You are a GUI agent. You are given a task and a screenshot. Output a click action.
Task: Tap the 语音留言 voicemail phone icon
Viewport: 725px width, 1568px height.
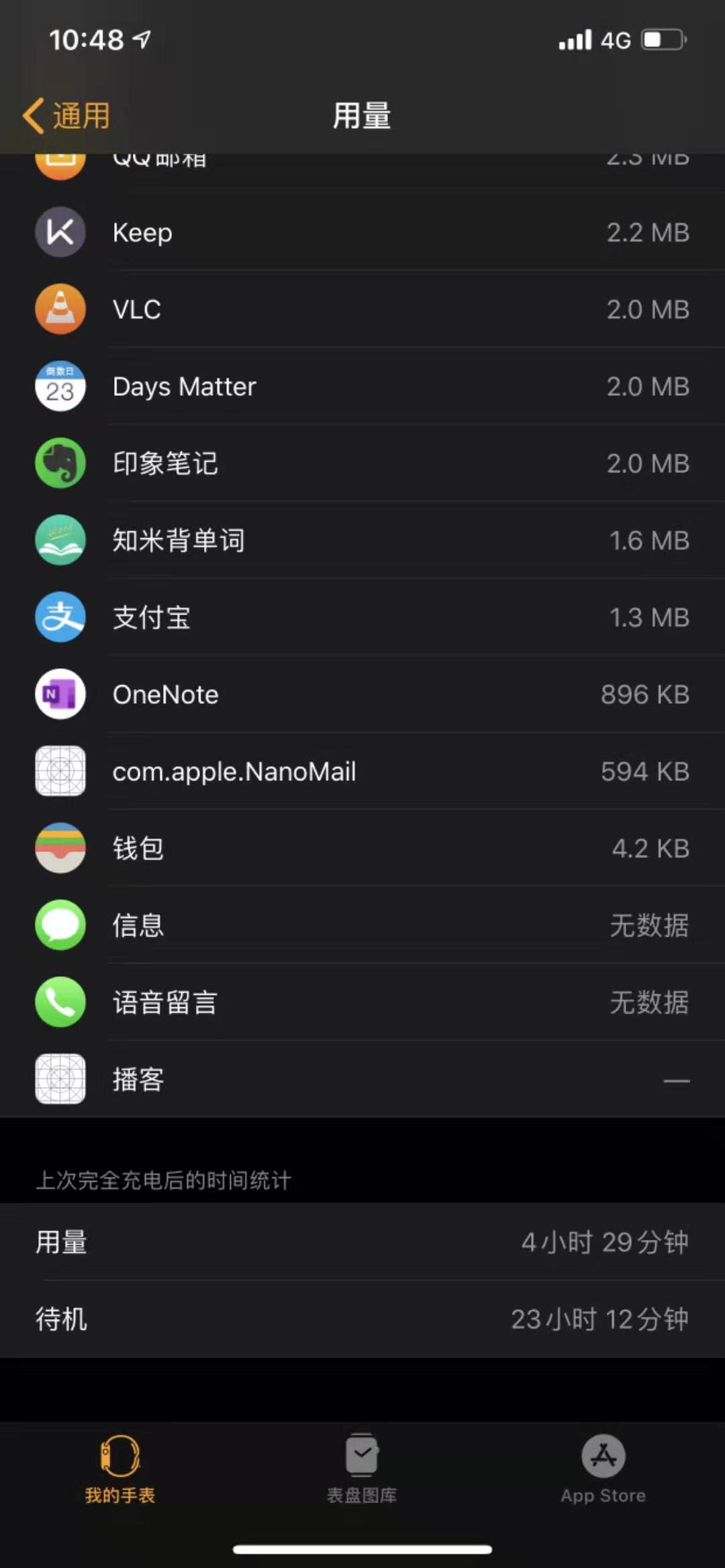(60, 1002)
